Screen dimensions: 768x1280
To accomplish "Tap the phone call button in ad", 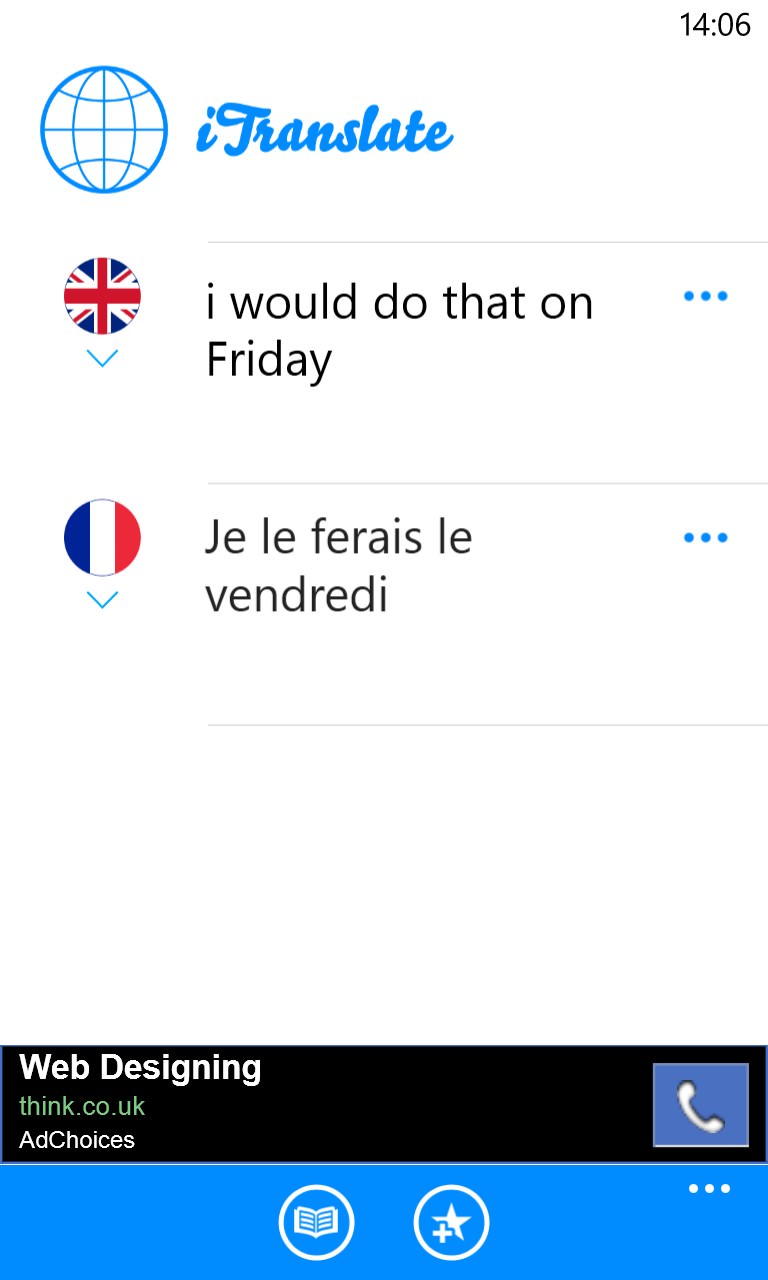I will tap(701, 1104).
